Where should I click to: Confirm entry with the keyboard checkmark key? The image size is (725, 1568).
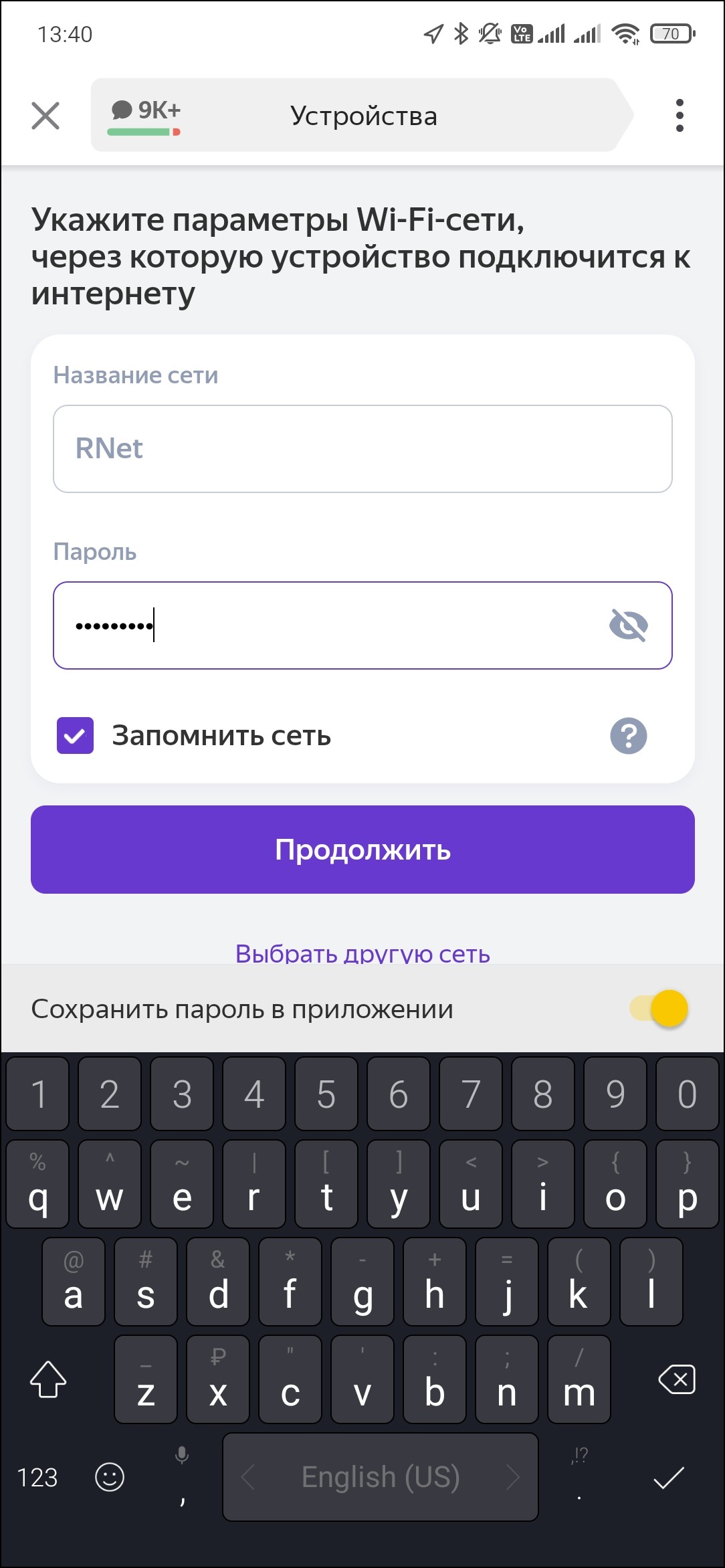tap(668, 1477)
